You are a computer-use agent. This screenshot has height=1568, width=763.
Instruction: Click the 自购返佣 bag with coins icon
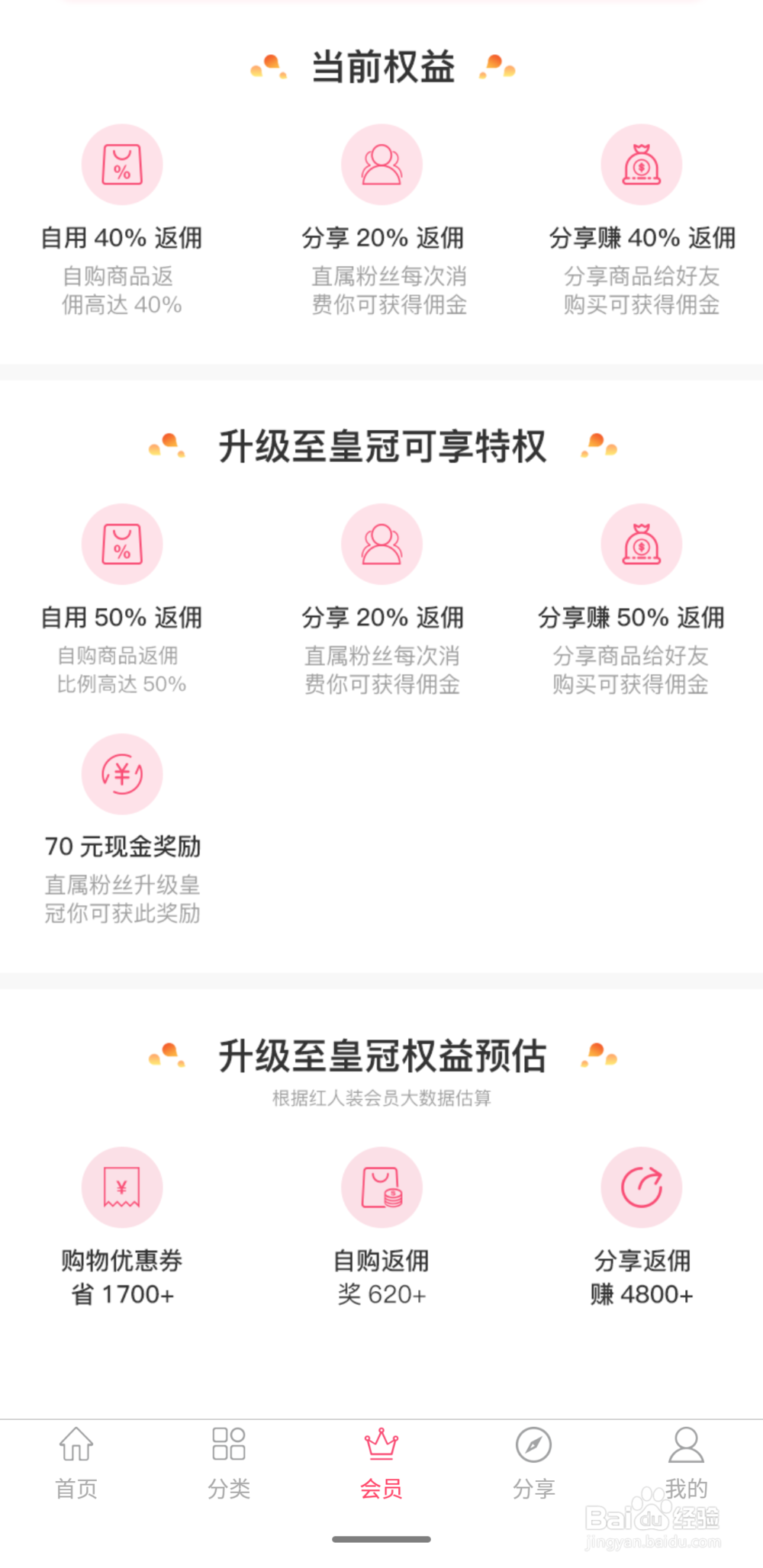381,1187
